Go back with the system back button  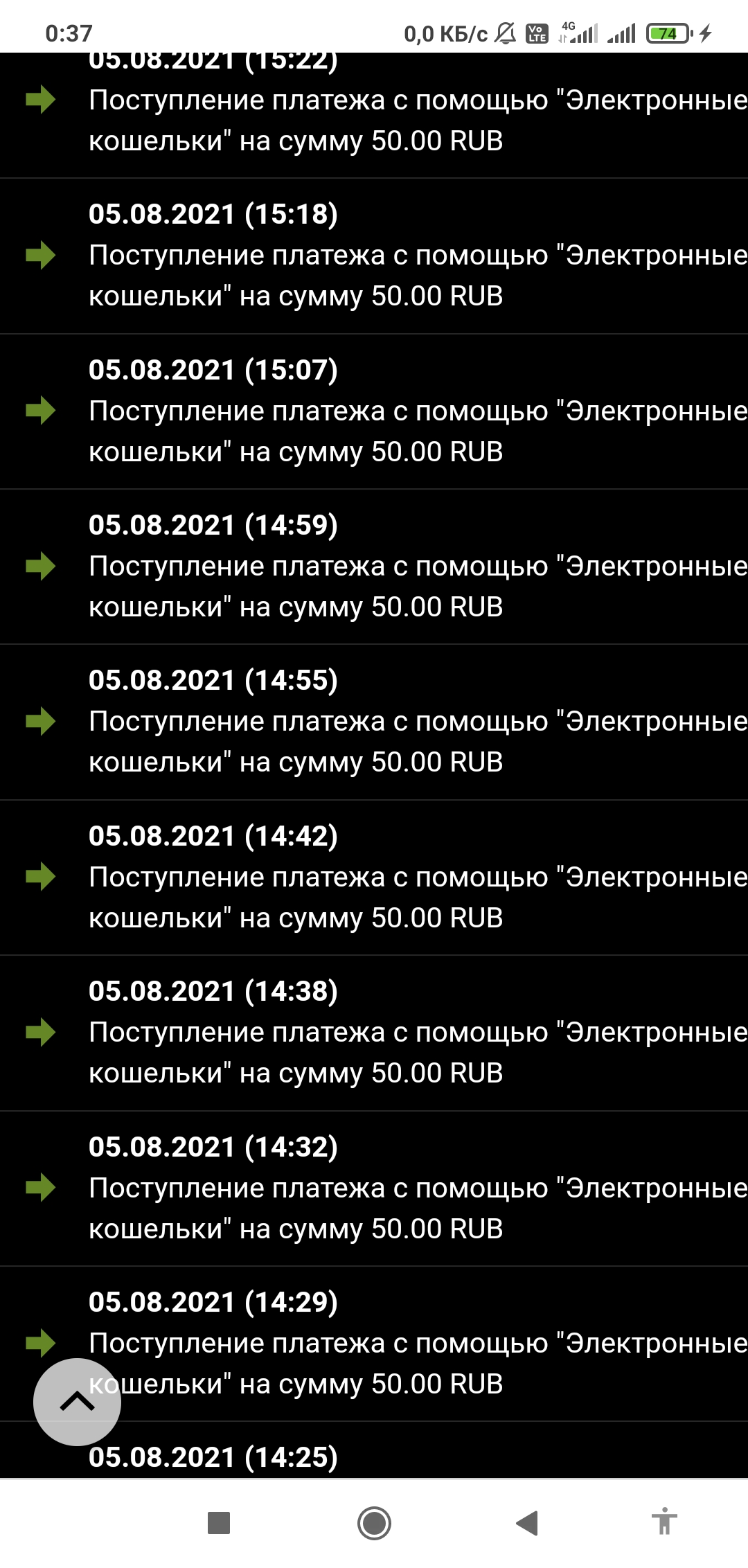527,1523
